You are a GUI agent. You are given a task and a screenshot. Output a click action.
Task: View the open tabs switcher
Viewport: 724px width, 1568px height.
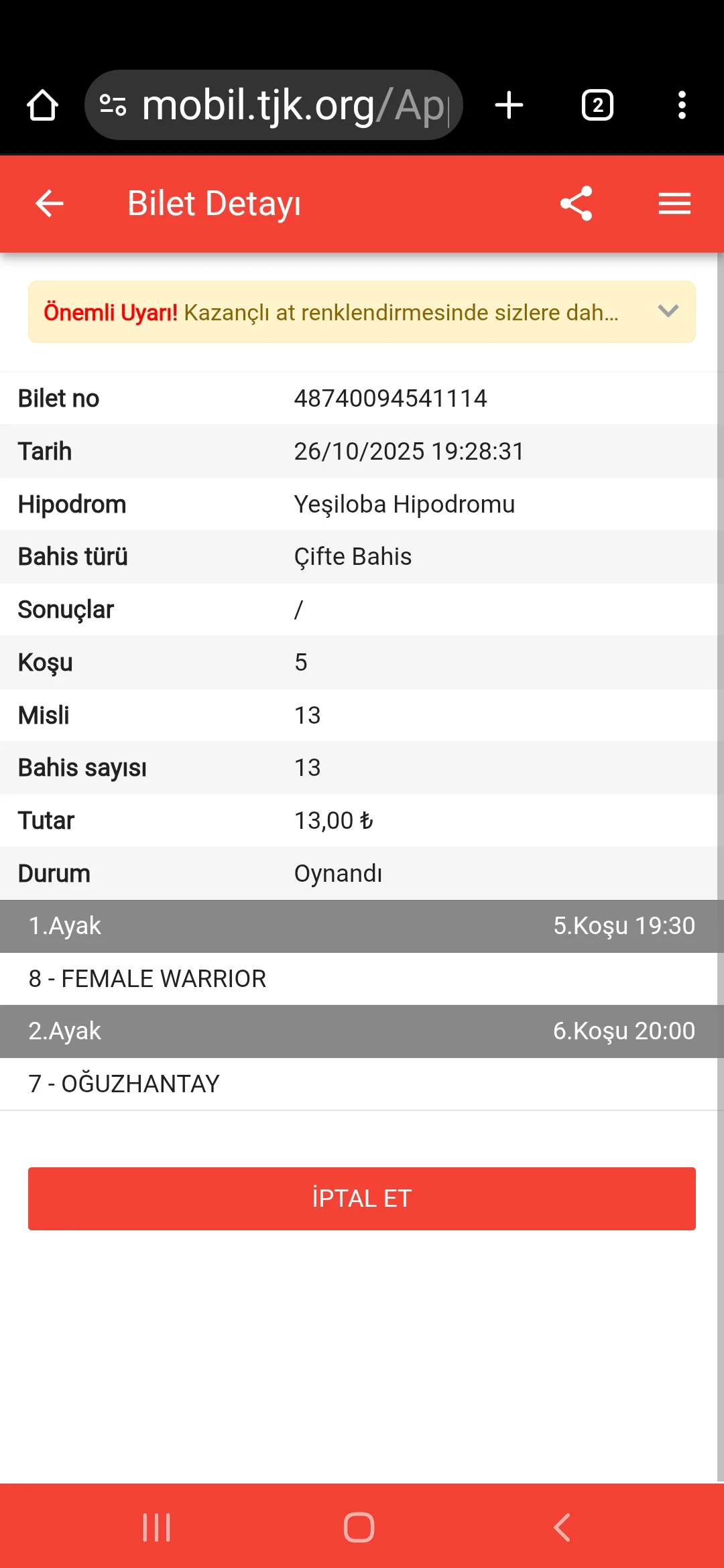597,105
